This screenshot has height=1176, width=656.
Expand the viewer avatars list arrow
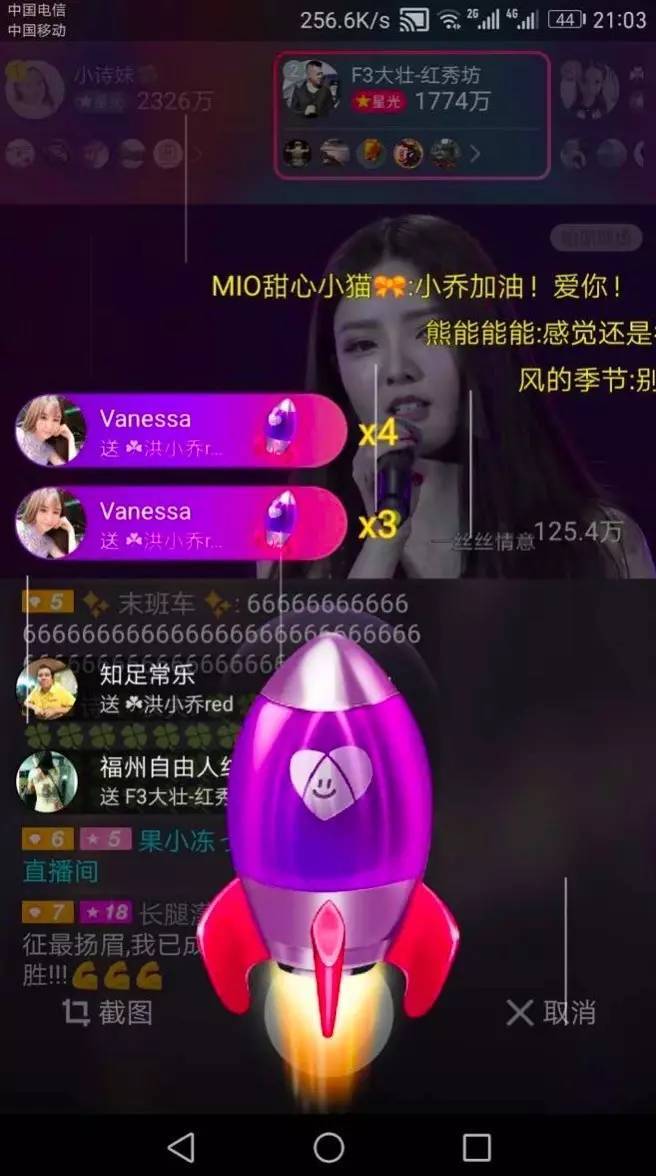(x=475, y=154)
